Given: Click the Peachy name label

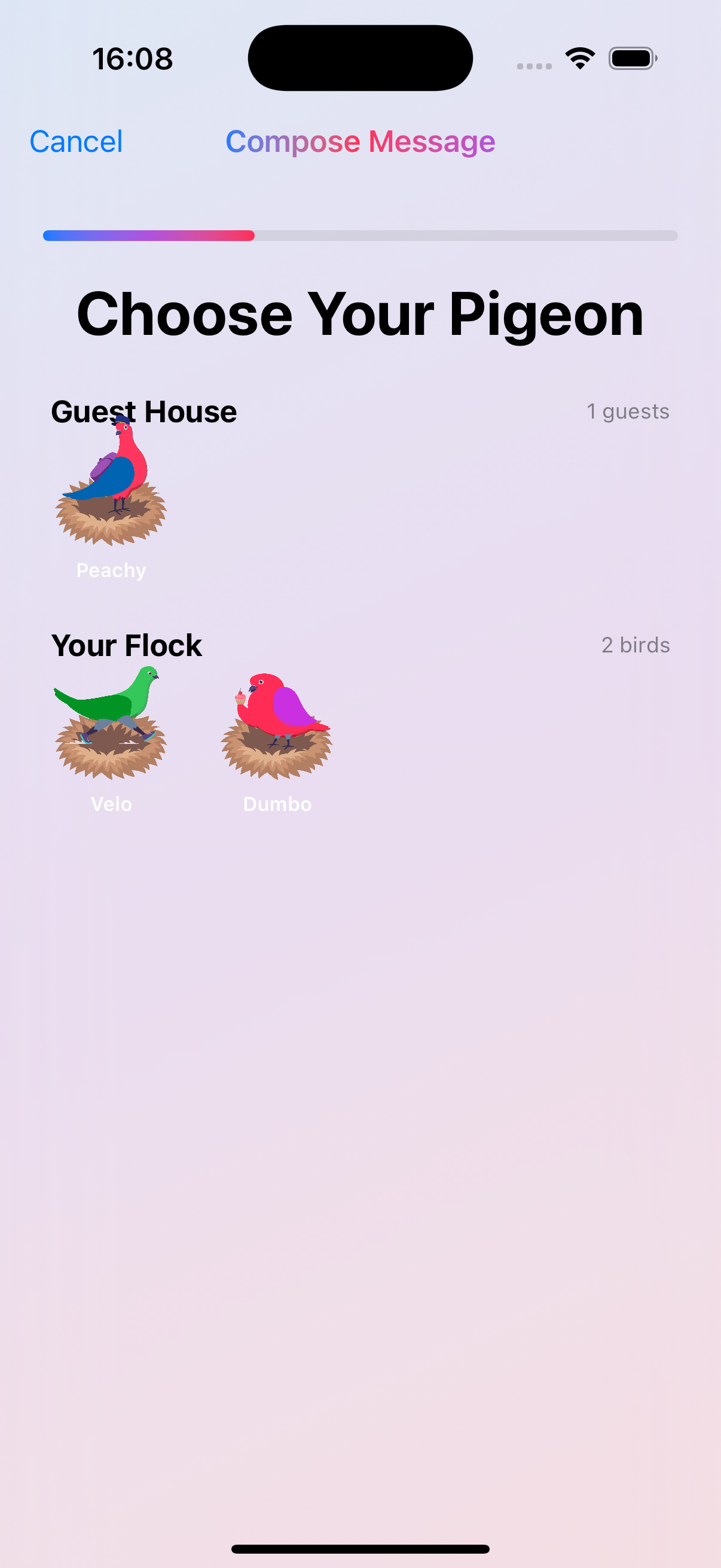Looking at the screenshot, I should 111,571.
